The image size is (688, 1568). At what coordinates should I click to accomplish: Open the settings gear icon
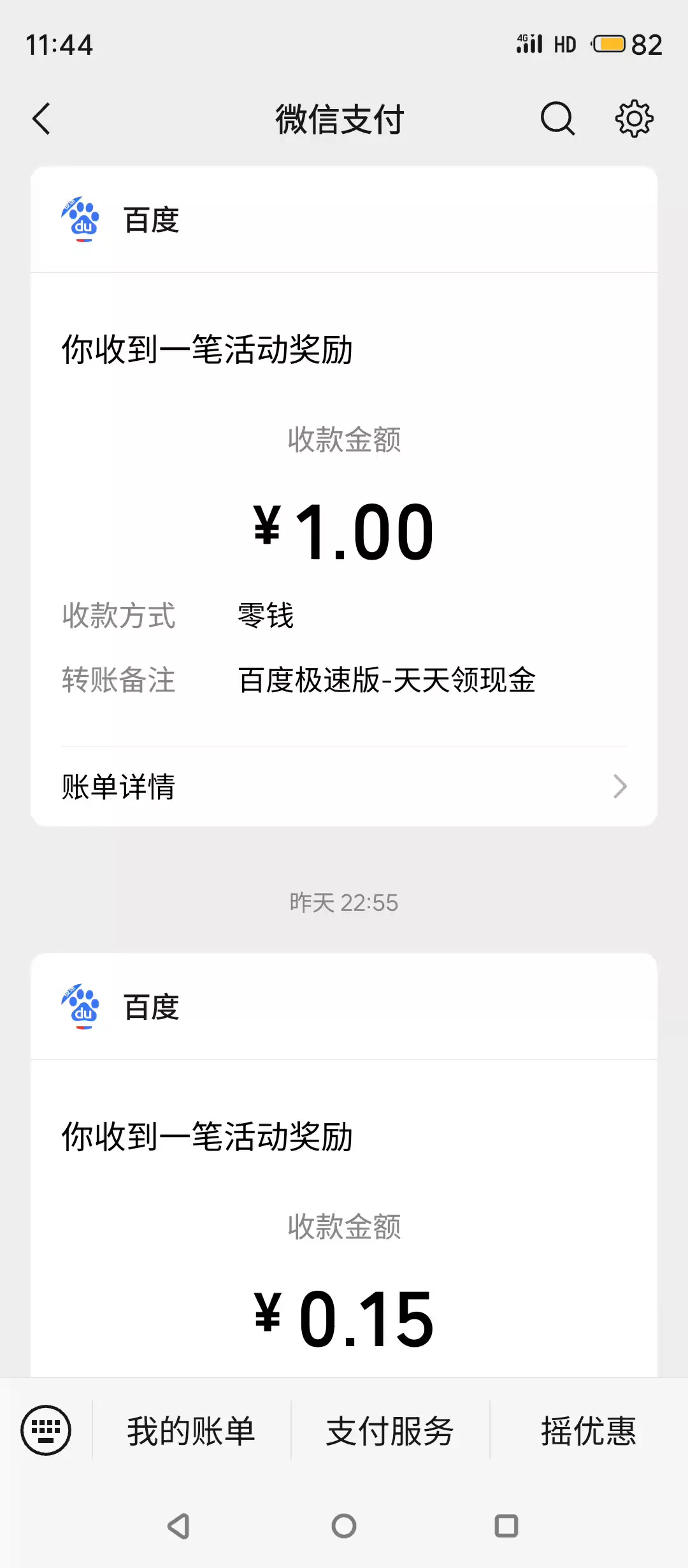[x=634, y=119]
